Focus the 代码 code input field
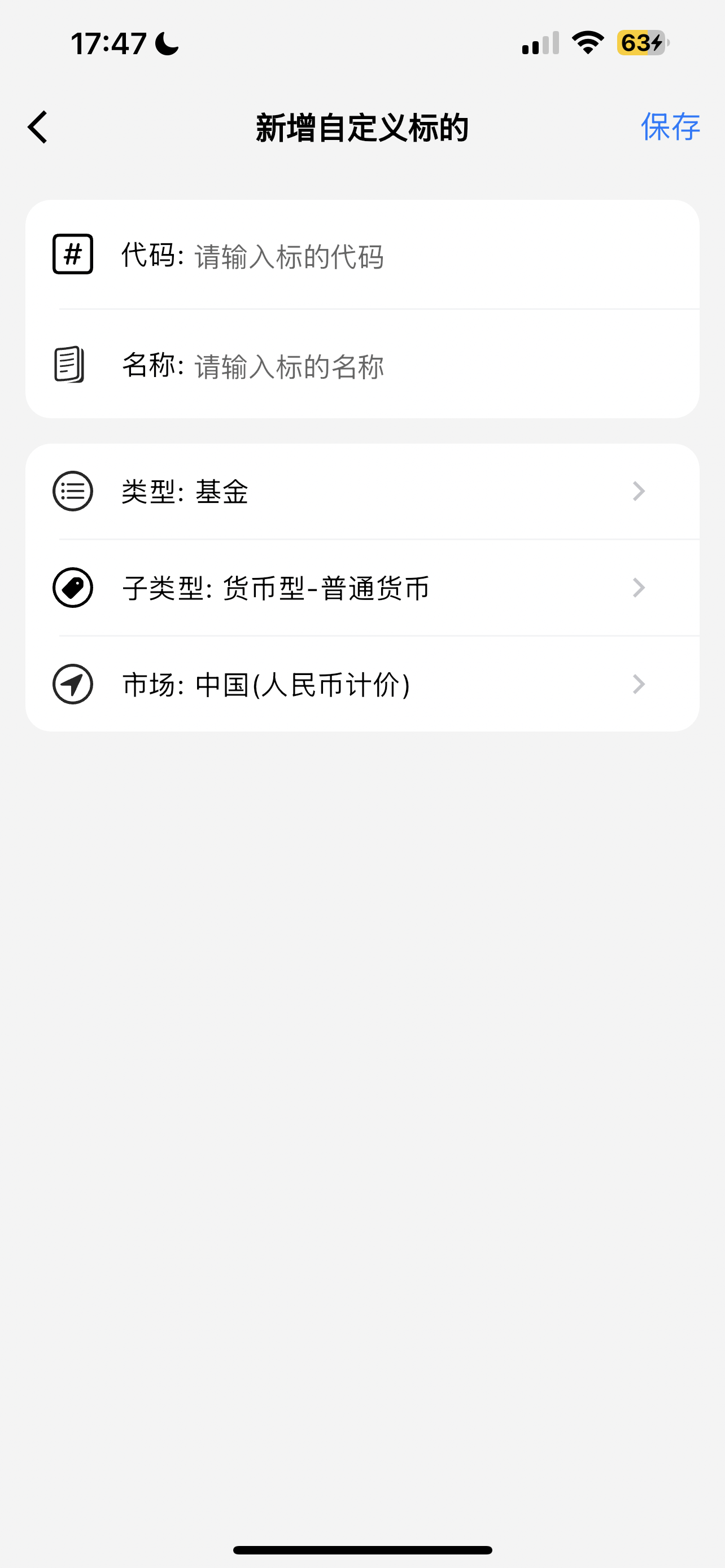 [426, 256]
